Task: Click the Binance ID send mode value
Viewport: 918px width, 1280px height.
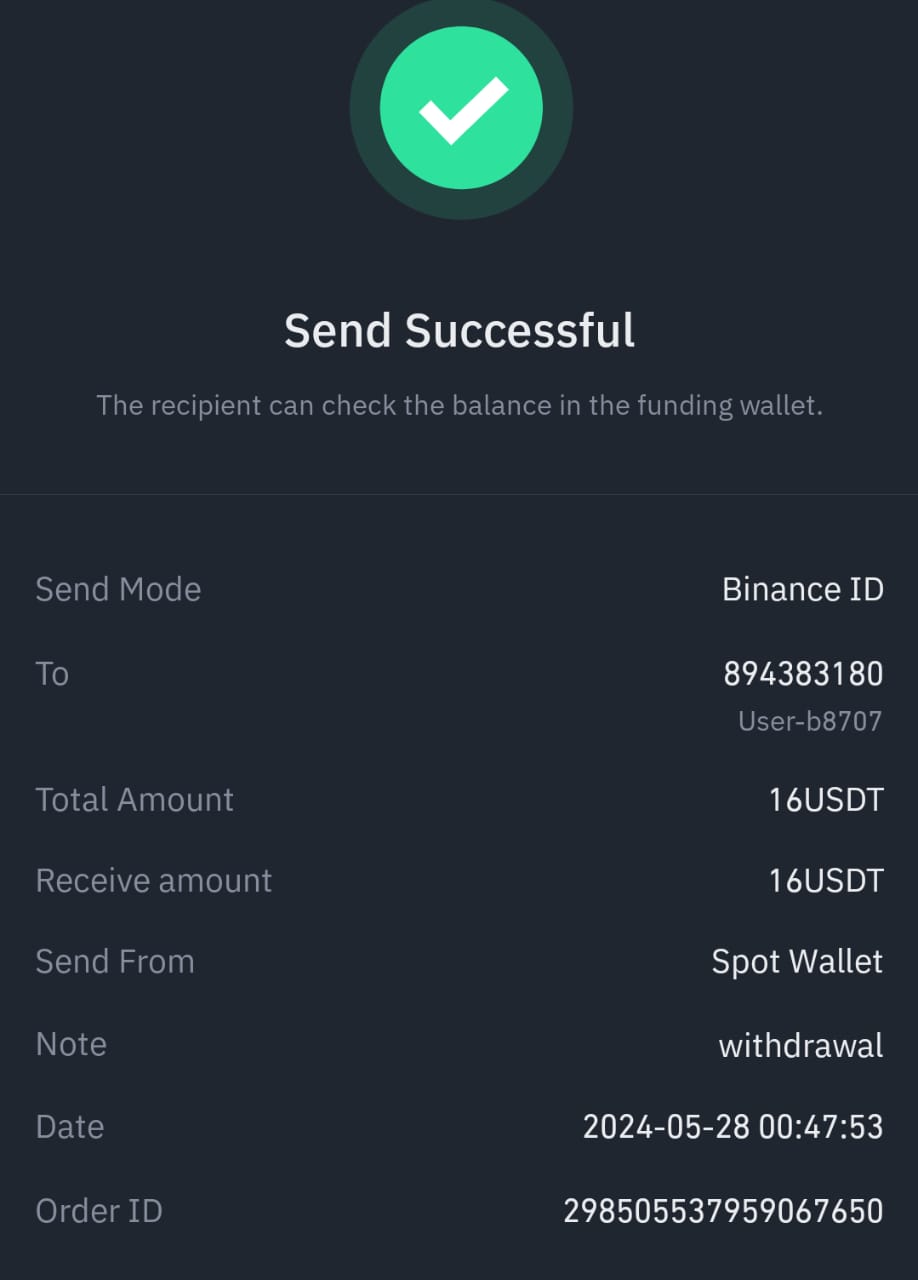Action: pyautogui.click(x=803, y=590)
